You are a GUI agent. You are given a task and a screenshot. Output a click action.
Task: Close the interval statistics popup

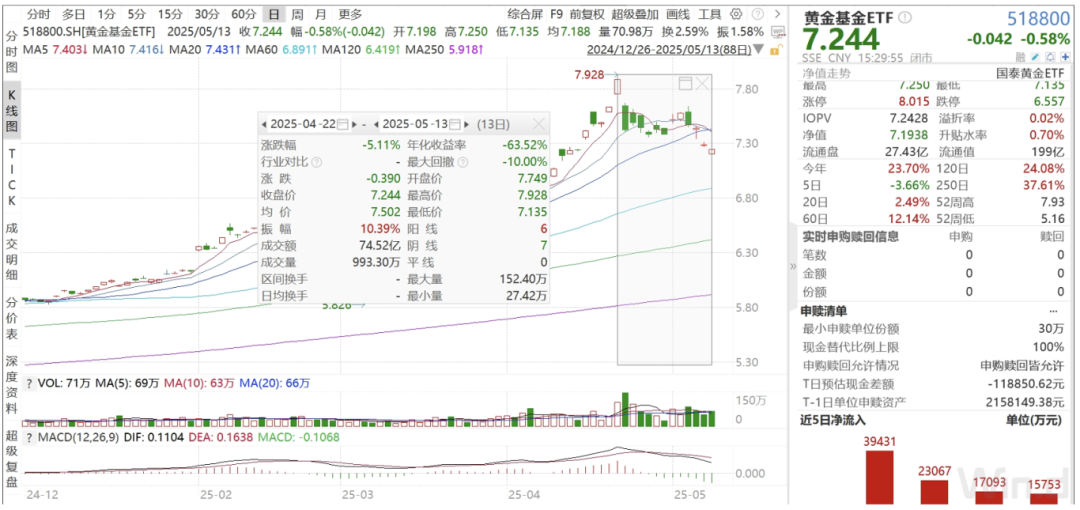(x=539, y=124)
